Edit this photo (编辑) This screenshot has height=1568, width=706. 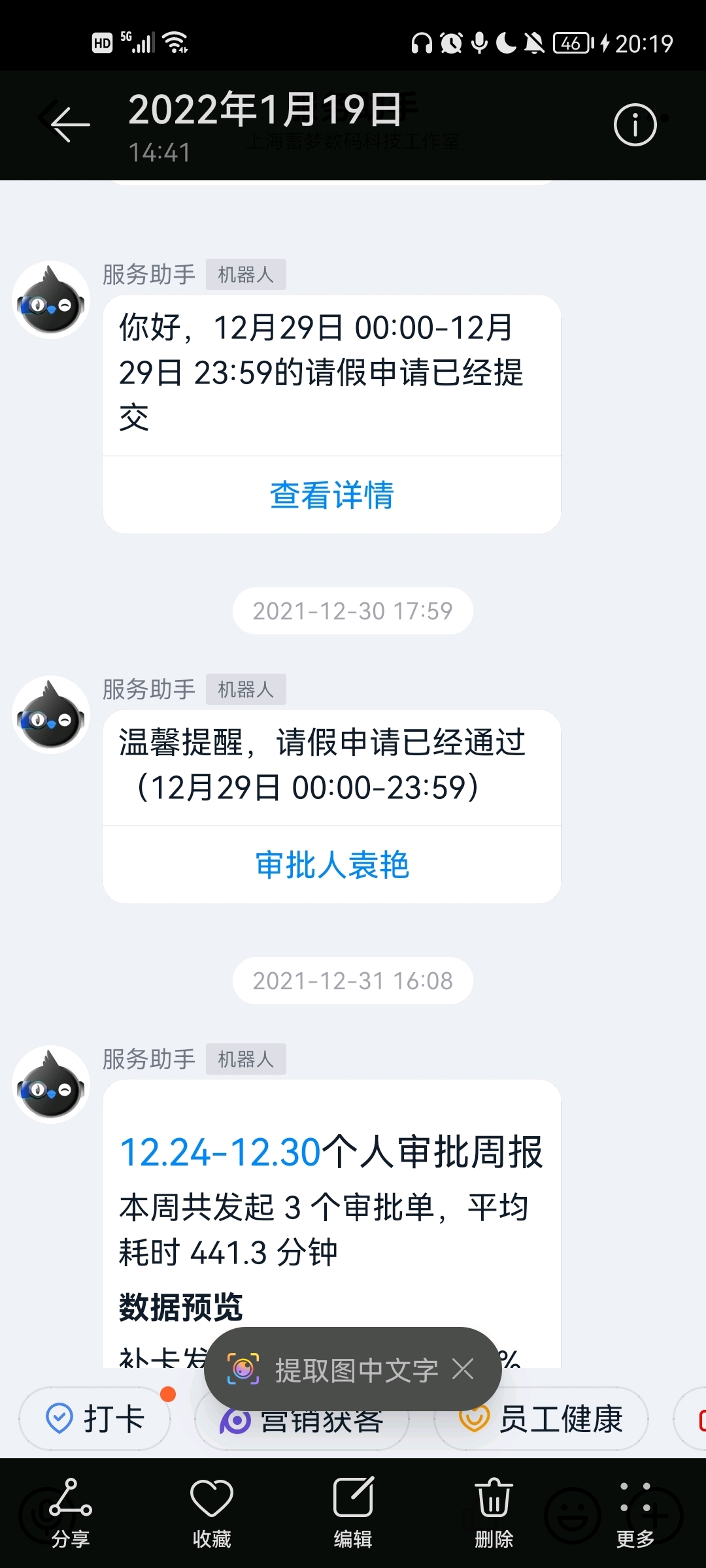[353, 1513]
